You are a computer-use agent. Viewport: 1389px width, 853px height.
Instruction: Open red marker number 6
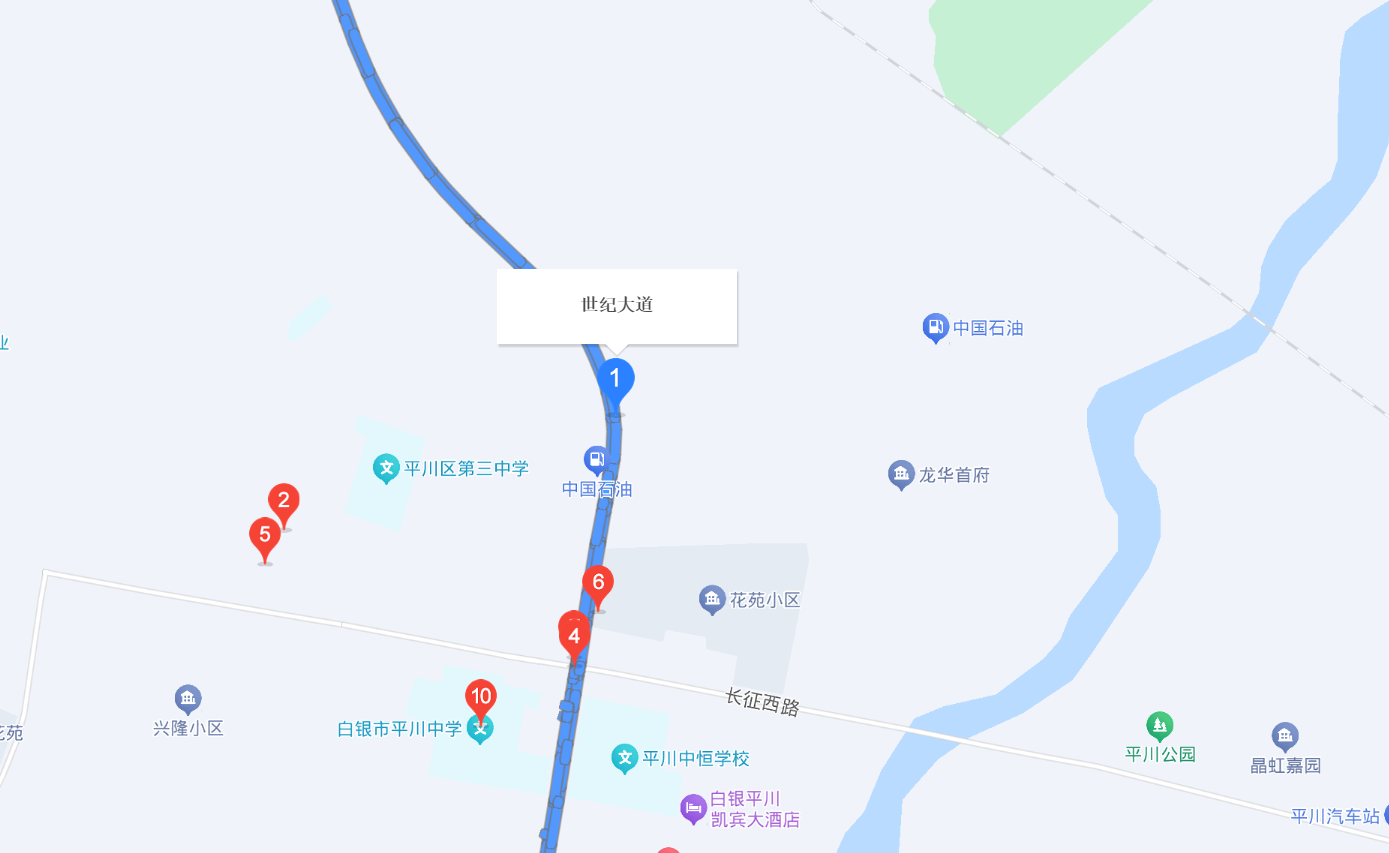(x=598, y=582)
